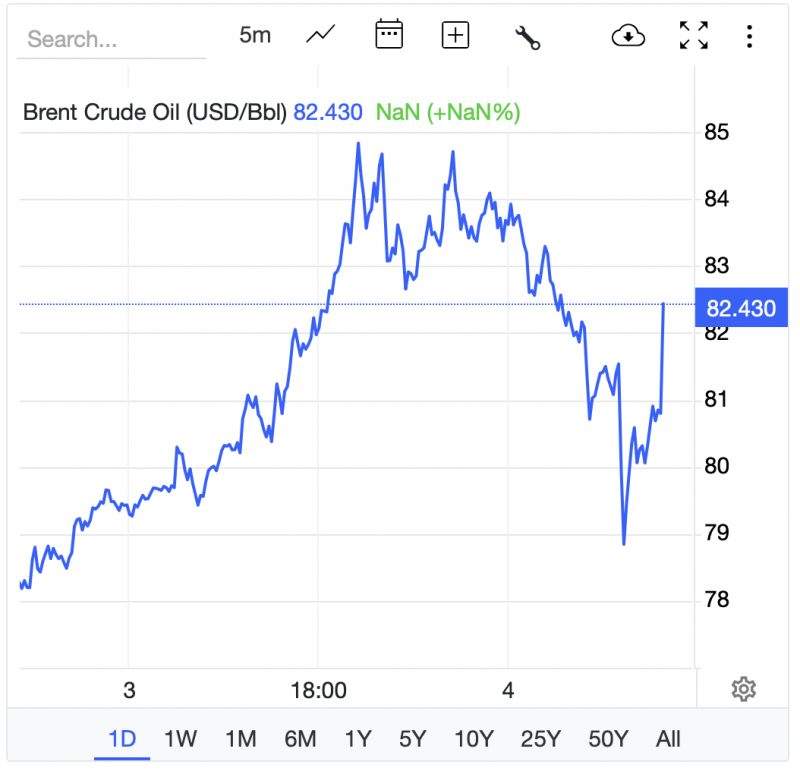Expand chart to fullscreen
800x774 pixels.
pos(693,36)
